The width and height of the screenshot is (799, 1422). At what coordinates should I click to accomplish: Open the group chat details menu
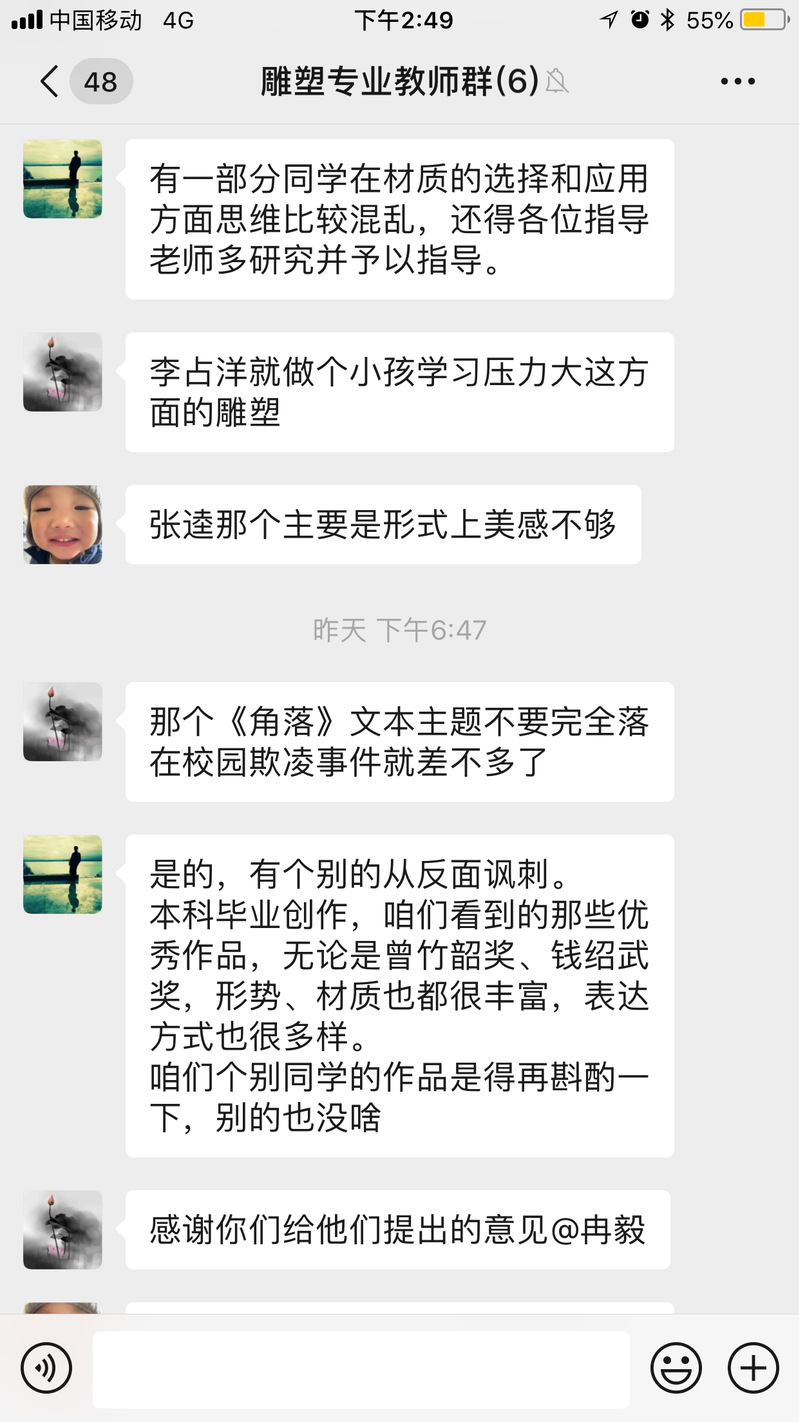click(x=738, y=81)
